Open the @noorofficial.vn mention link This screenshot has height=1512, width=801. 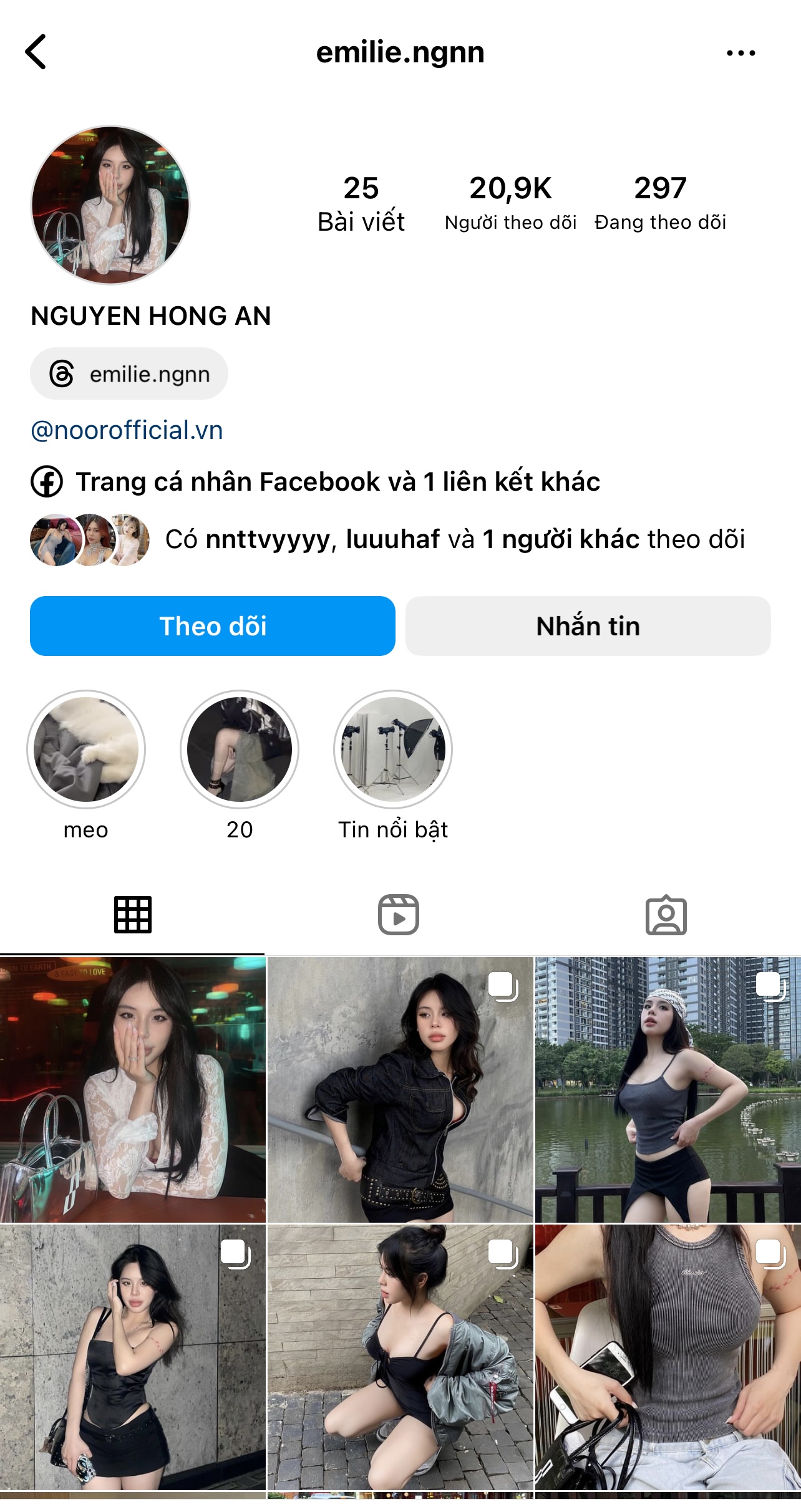click(127, 430)
